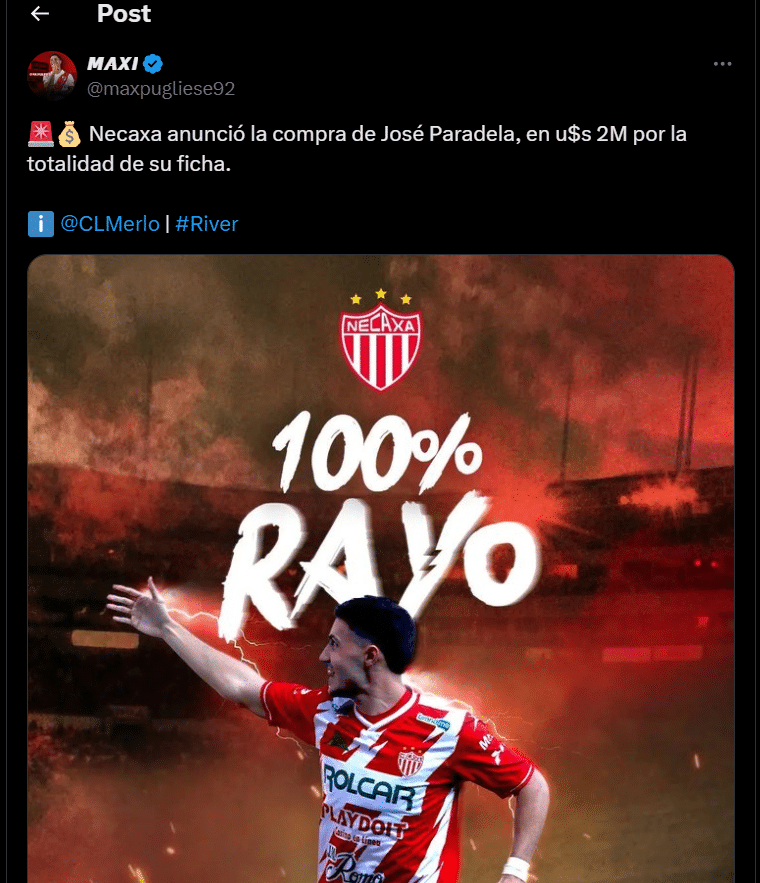Image resolution: width=760 pixels, height=883 pixels.
Task: Open the post's three-dot overflow menu
Action: 722,64
